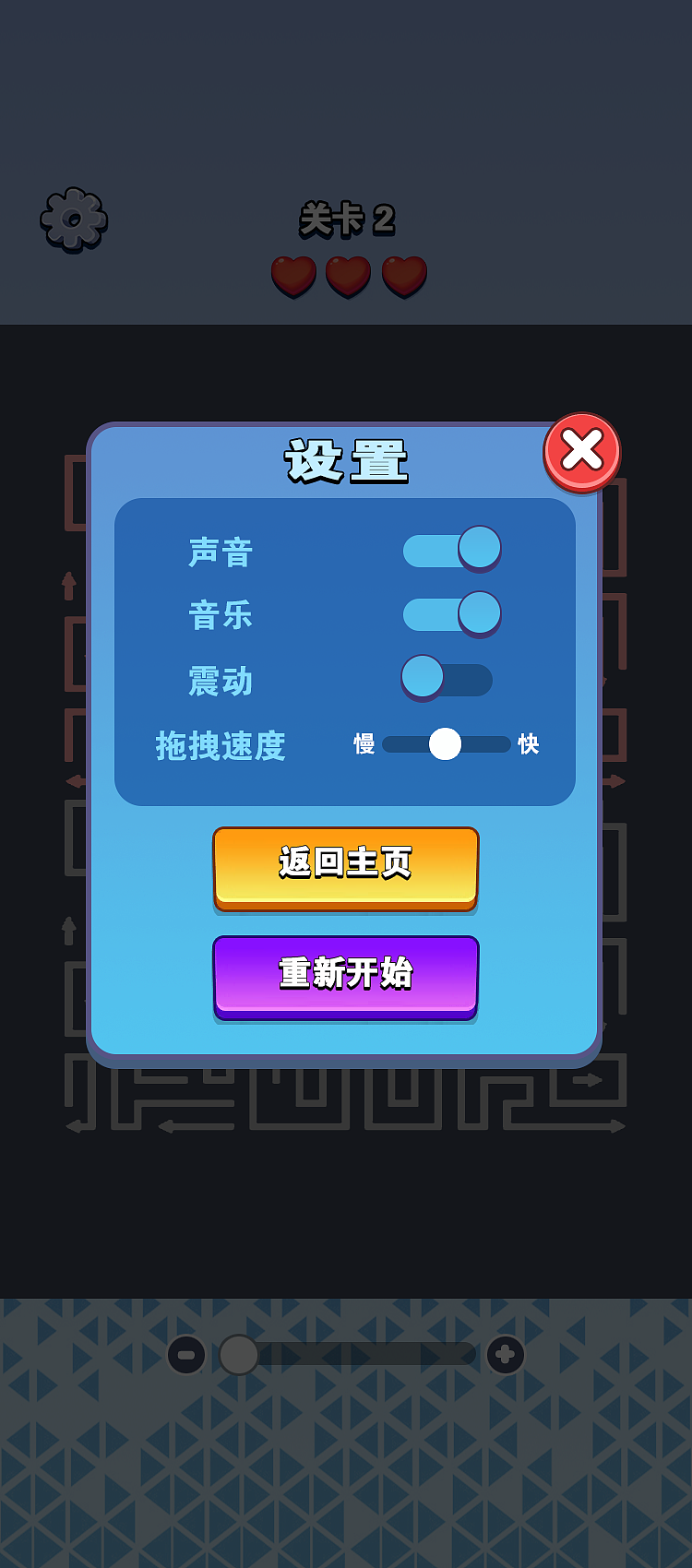The height and width of the screenshot is (1568, 692).
Task: Click the 声音 sound label
Action: (x=221, y=551)
